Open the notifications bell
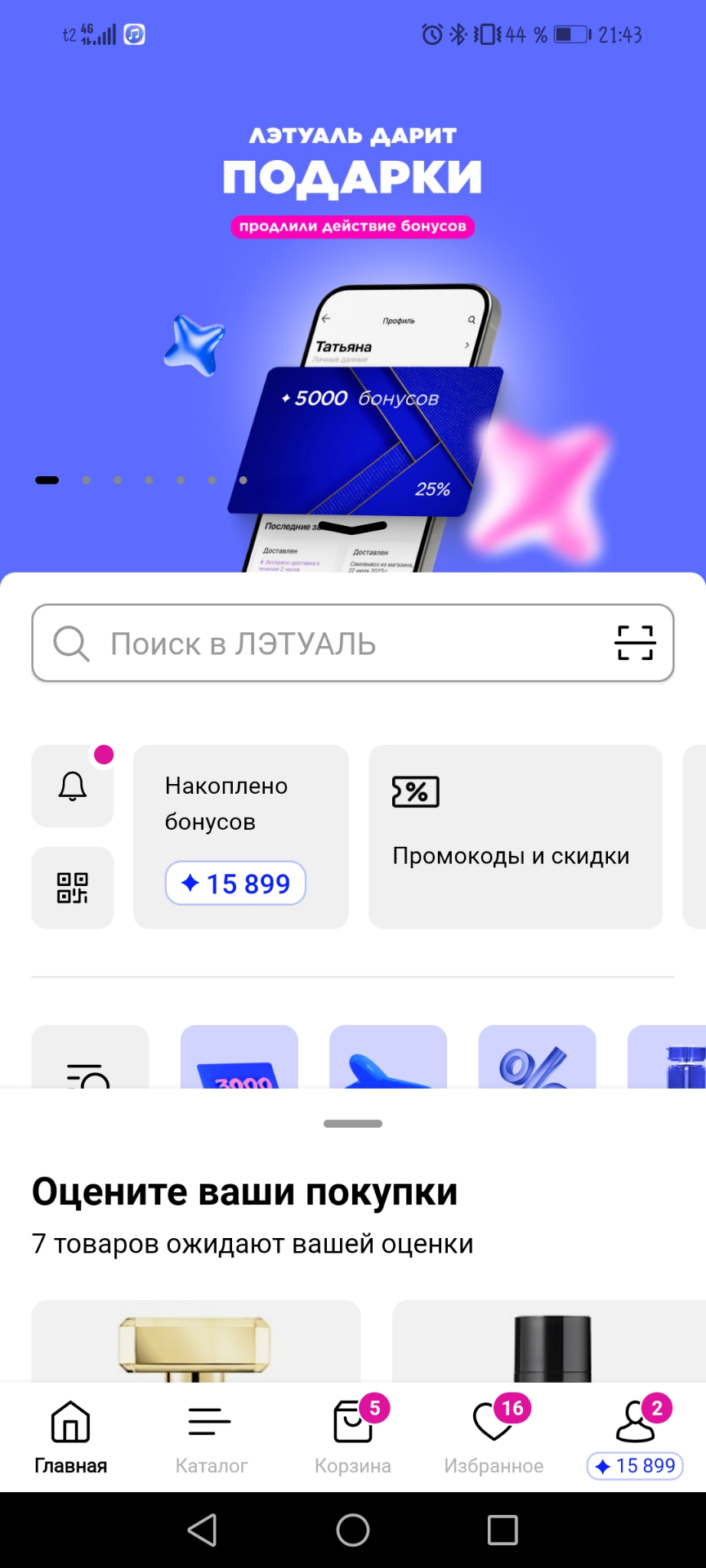Viewport: 706px width, 1568px height. [72, 786]
